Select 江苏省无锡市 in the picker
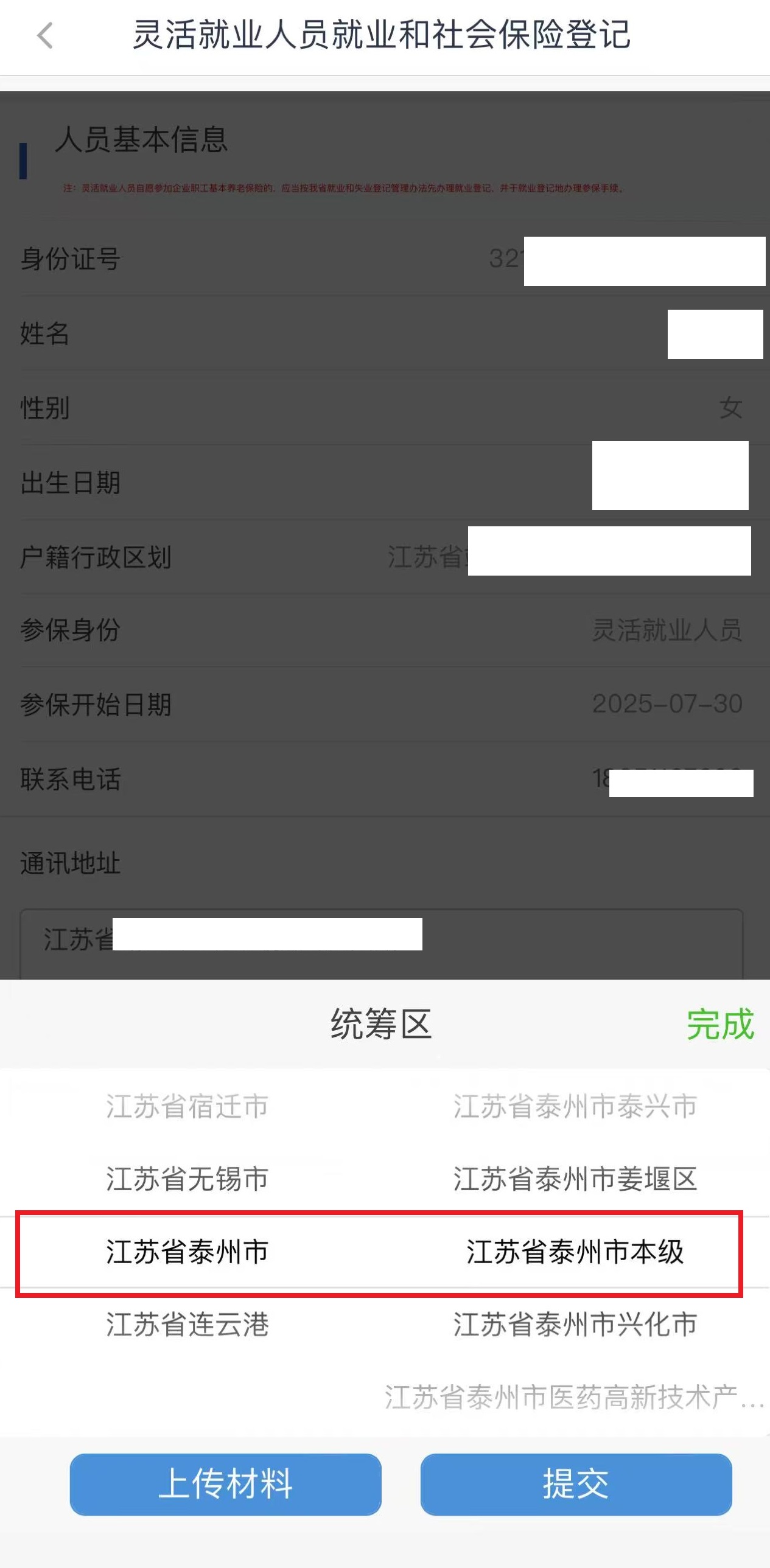This screenshot has height=1568, width=770. 187,1179
